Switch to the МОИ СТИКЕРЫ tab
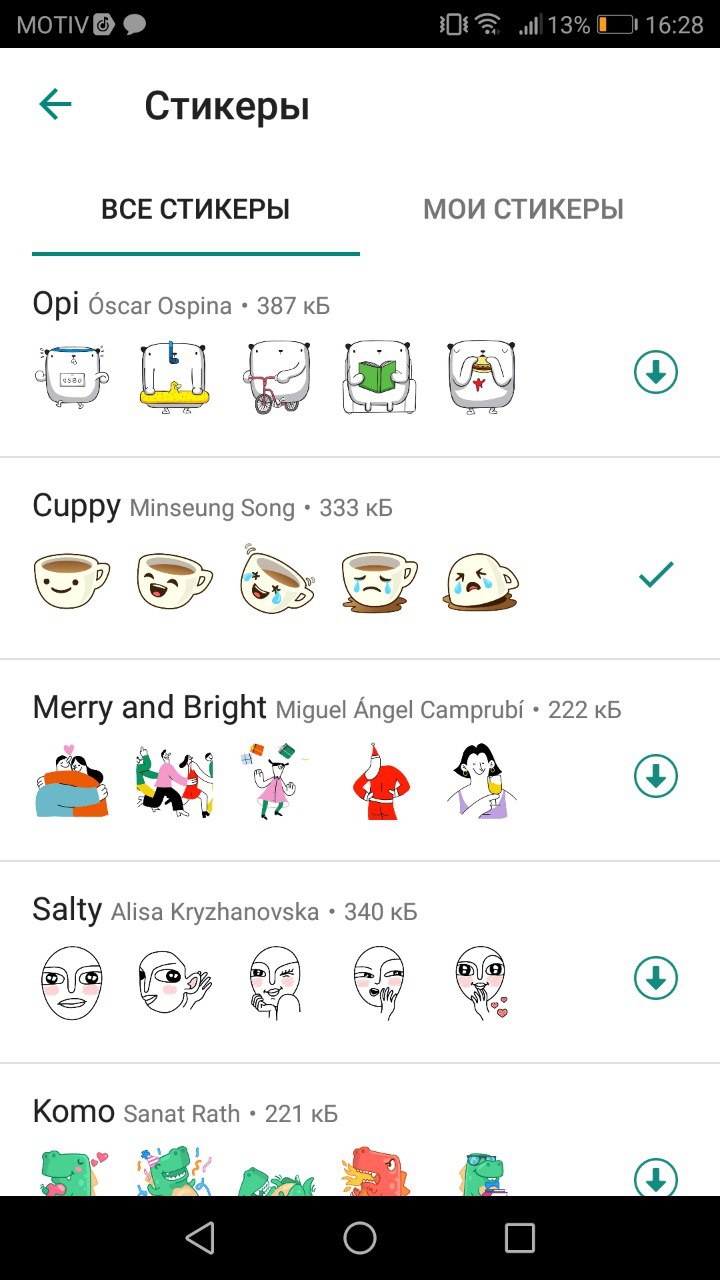The height and width of the screenshot is (1280, 720). (x=523, y=209)
